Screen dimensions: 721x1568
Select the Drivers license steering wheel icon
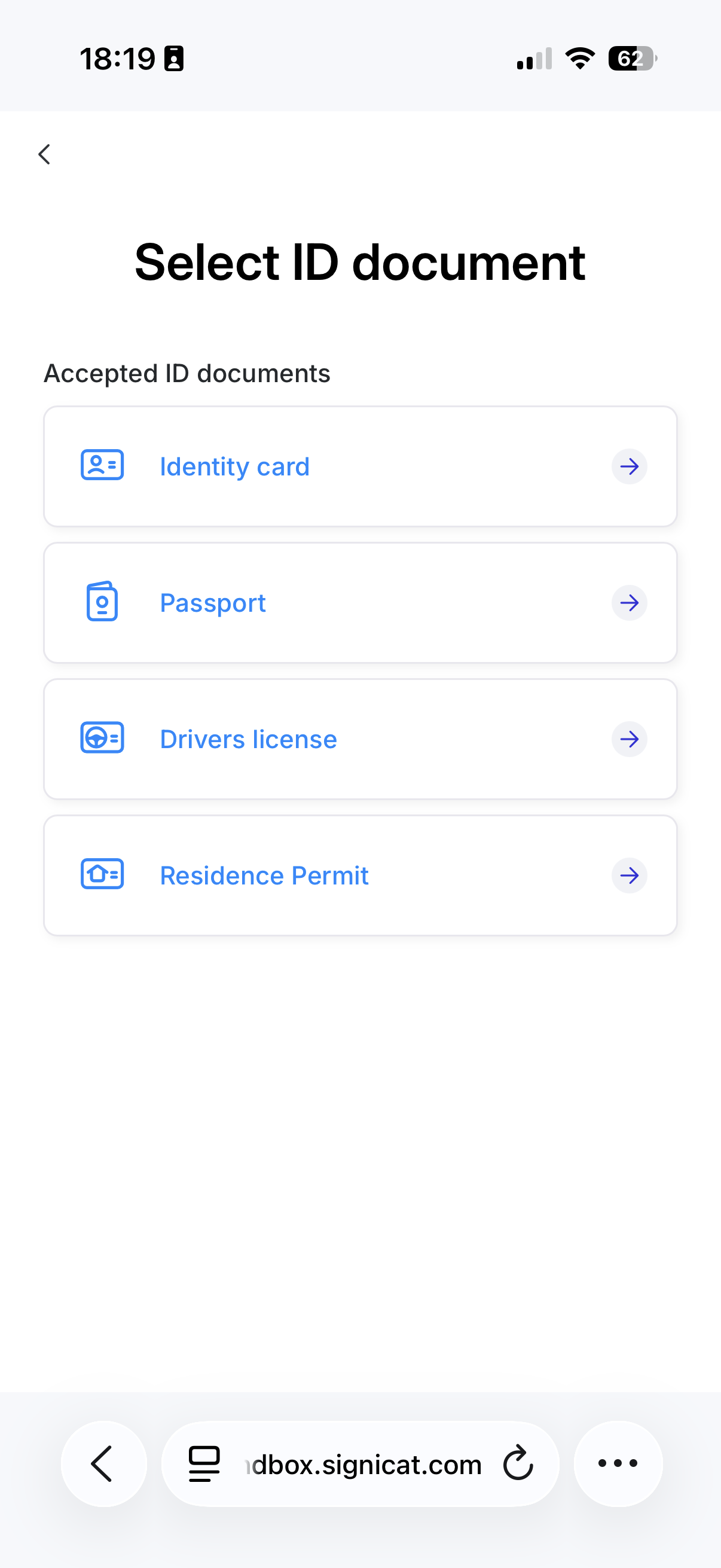click(102, 739)
